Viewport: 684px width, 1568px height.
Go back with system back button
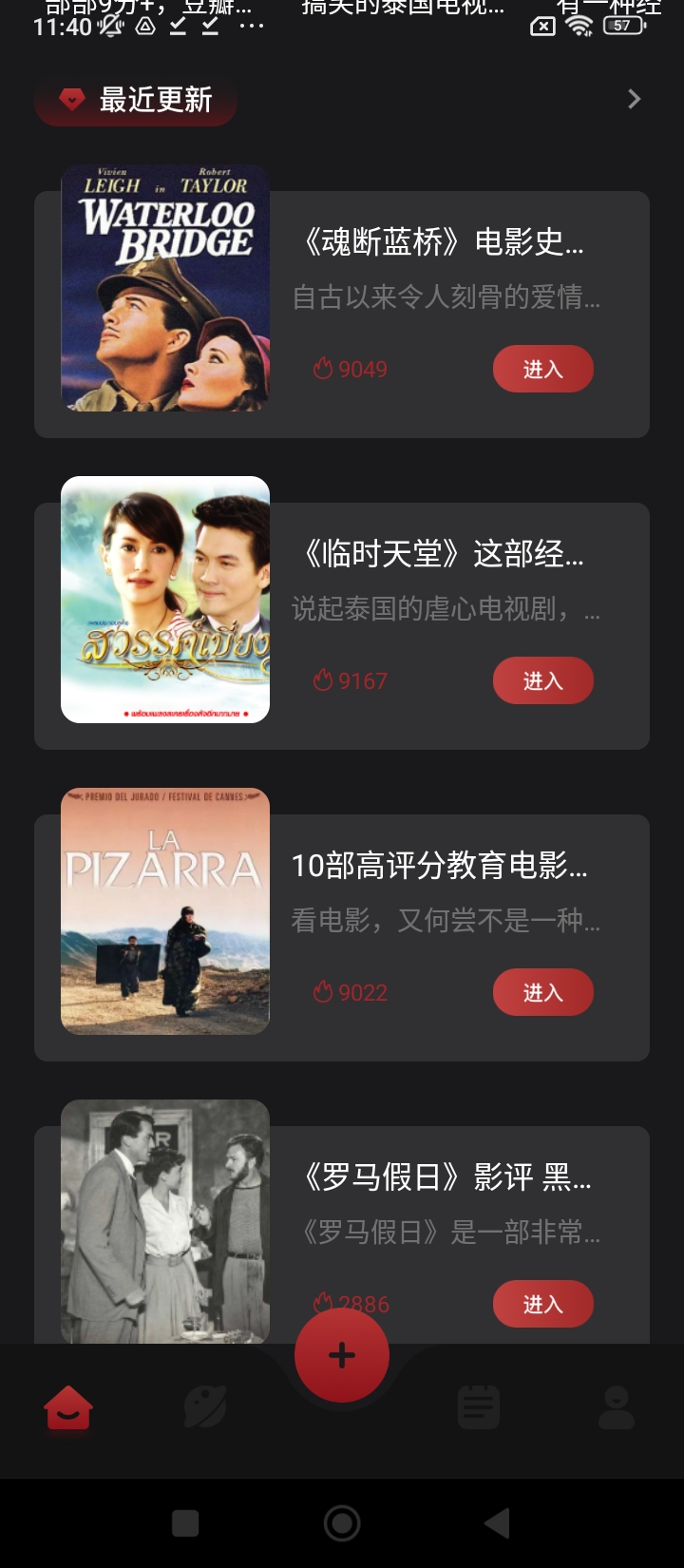pos(498,1523)
